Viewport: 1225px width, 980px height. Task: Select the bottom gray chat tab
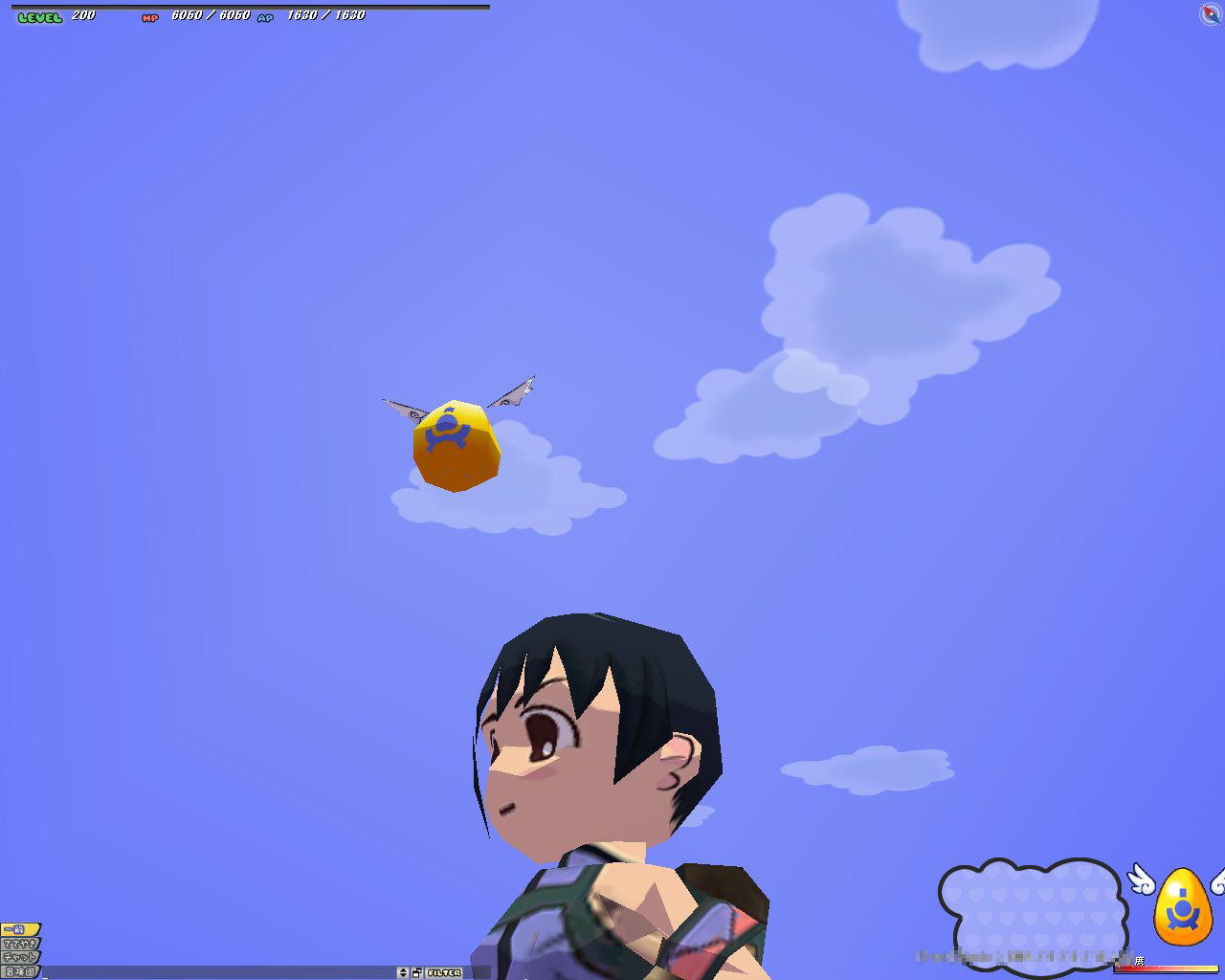point(19,971)
